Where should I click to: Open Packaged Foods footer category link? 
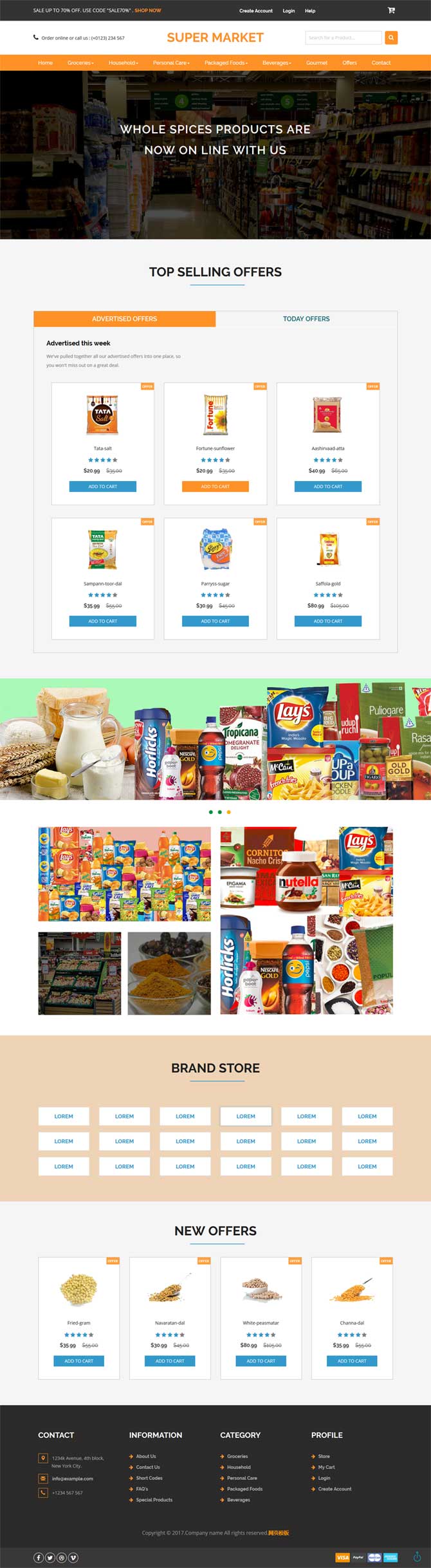[244, 1489]
